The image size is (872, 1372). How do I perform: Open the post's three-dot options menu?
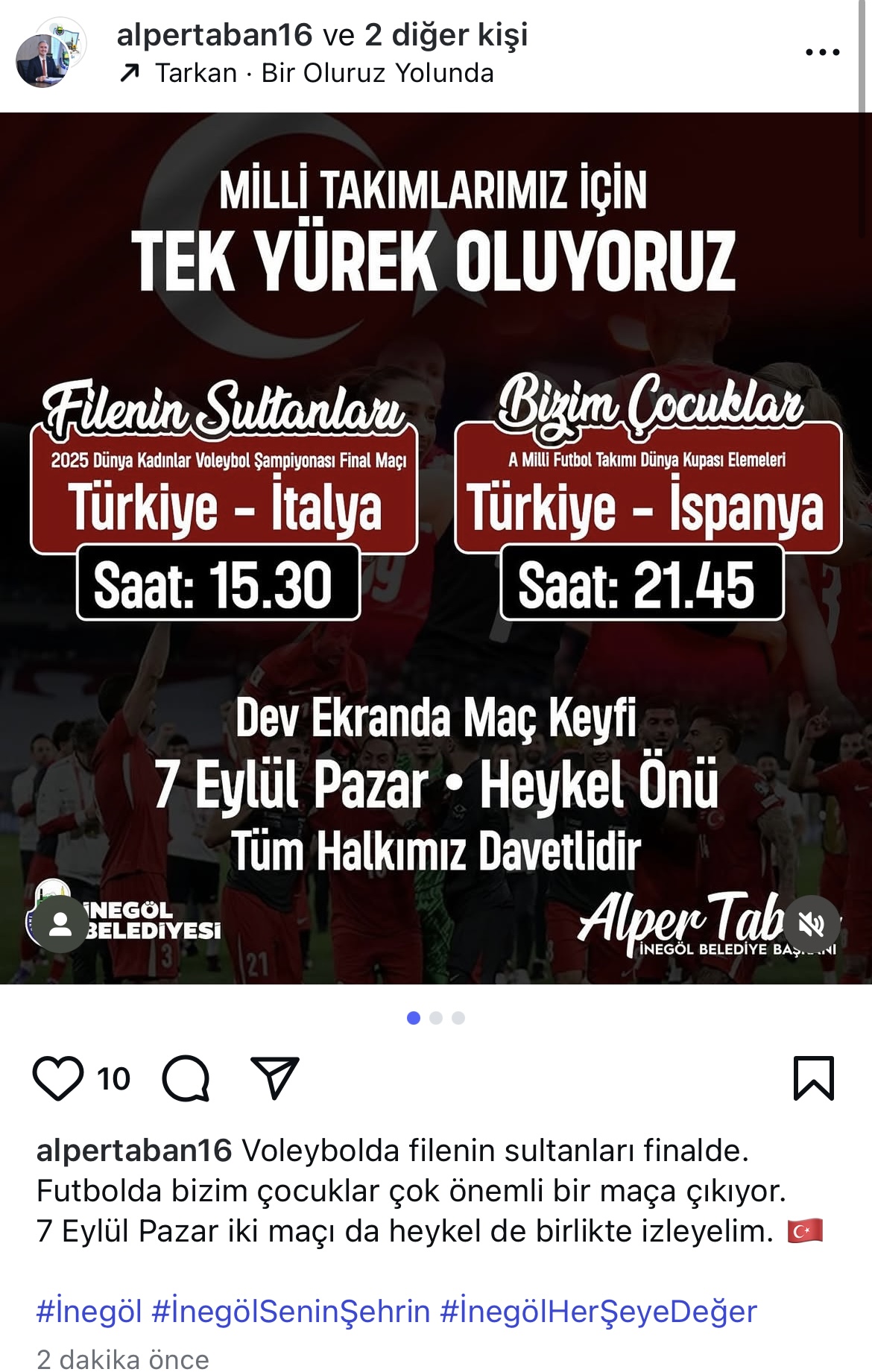[822, 52]
